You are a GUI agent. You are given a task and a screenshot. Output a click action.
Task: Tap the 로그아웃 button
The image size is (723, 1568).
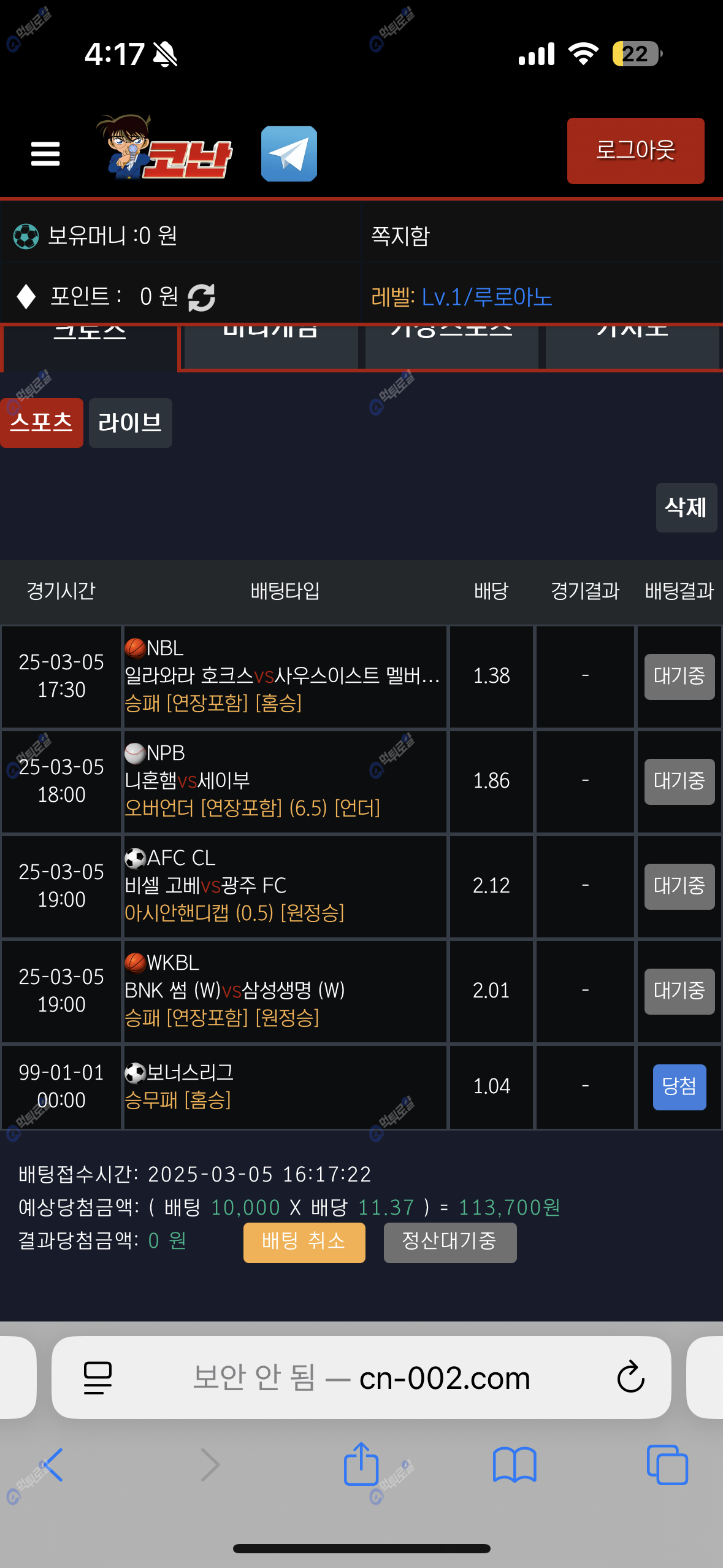635,151
